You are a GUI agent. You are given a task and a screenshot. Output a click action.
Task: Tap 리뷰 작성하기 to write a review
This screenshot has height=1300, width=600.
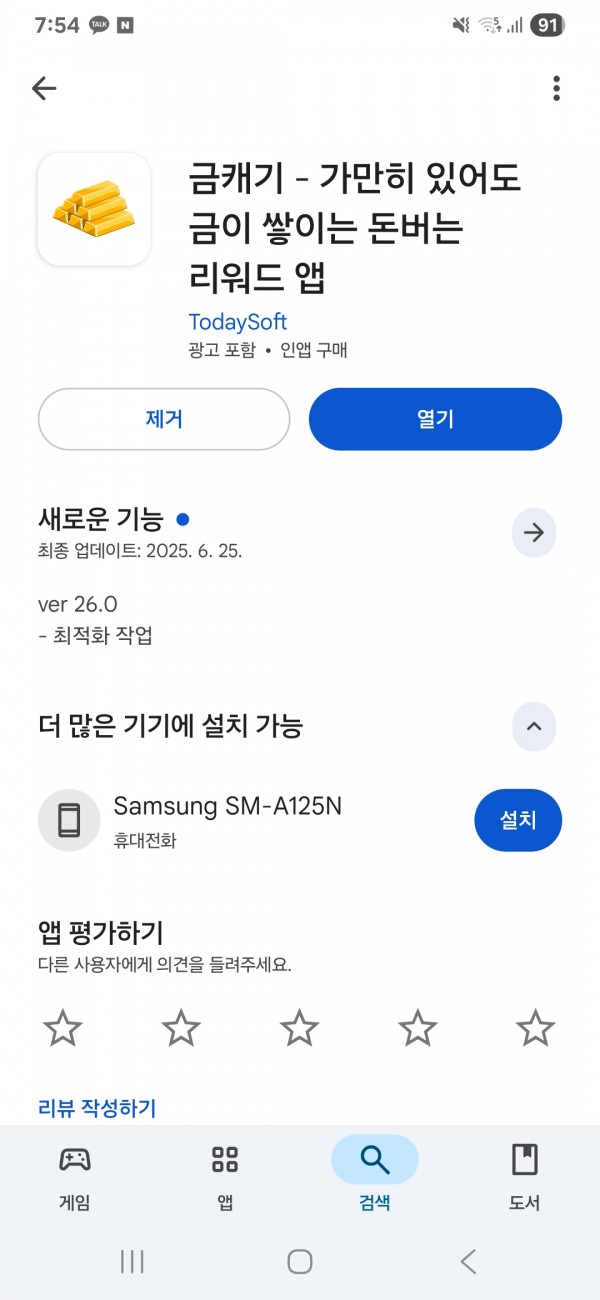click(x=97, y=1107)
